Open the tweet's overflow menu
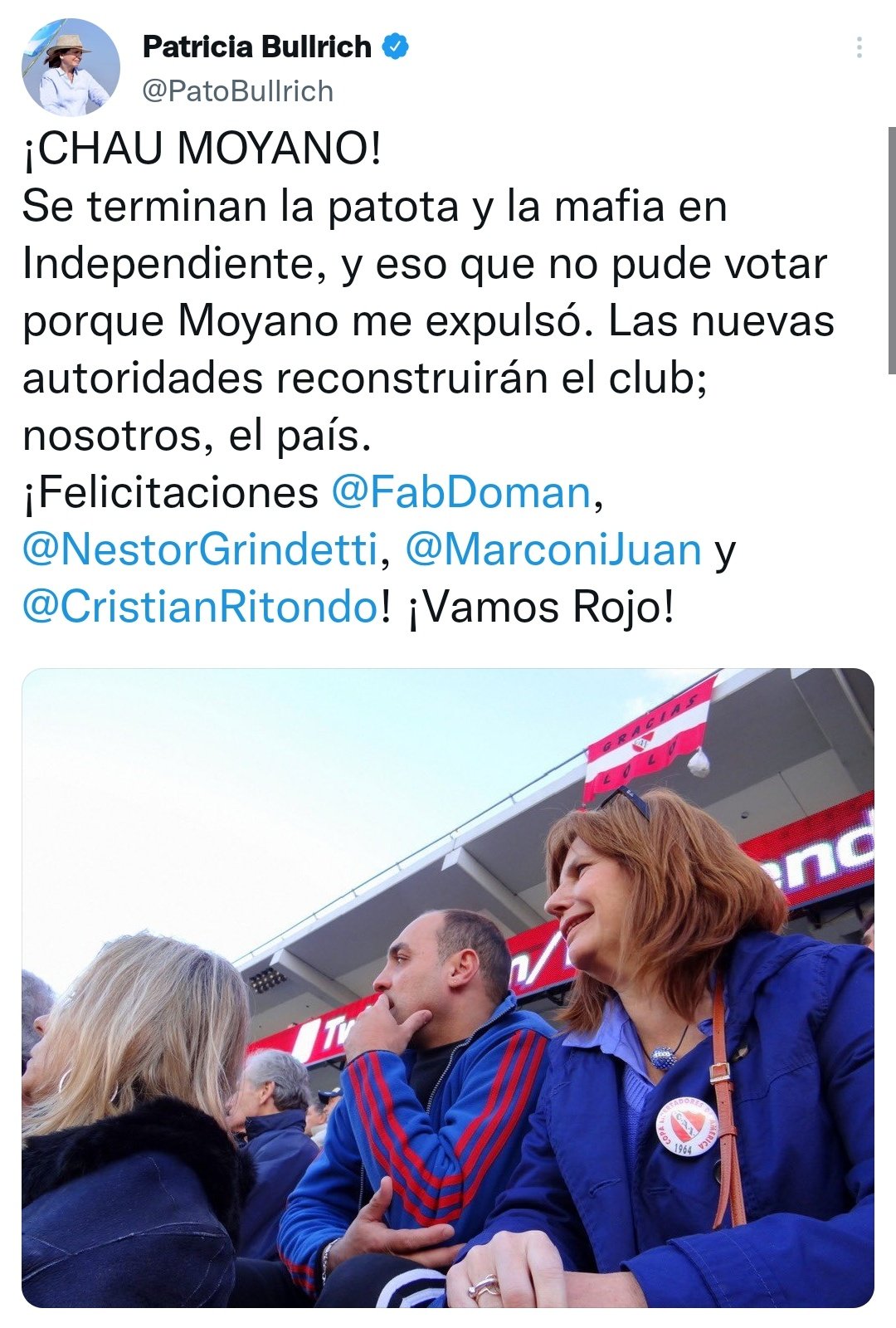Viewport: 896px width, 1328px height. (859, 48)
